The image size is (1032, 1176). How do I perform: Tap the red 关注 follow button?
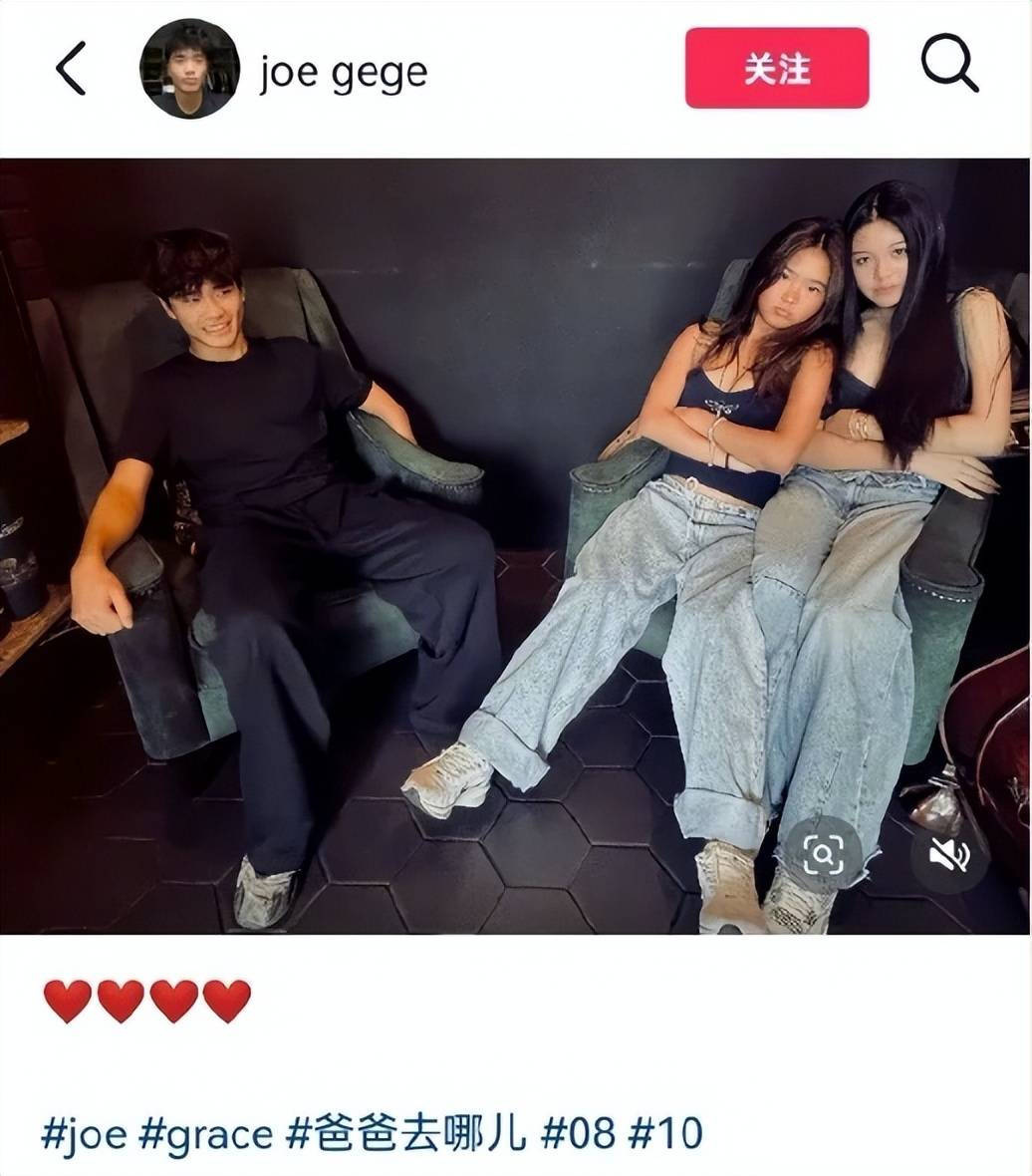[776, 69]
